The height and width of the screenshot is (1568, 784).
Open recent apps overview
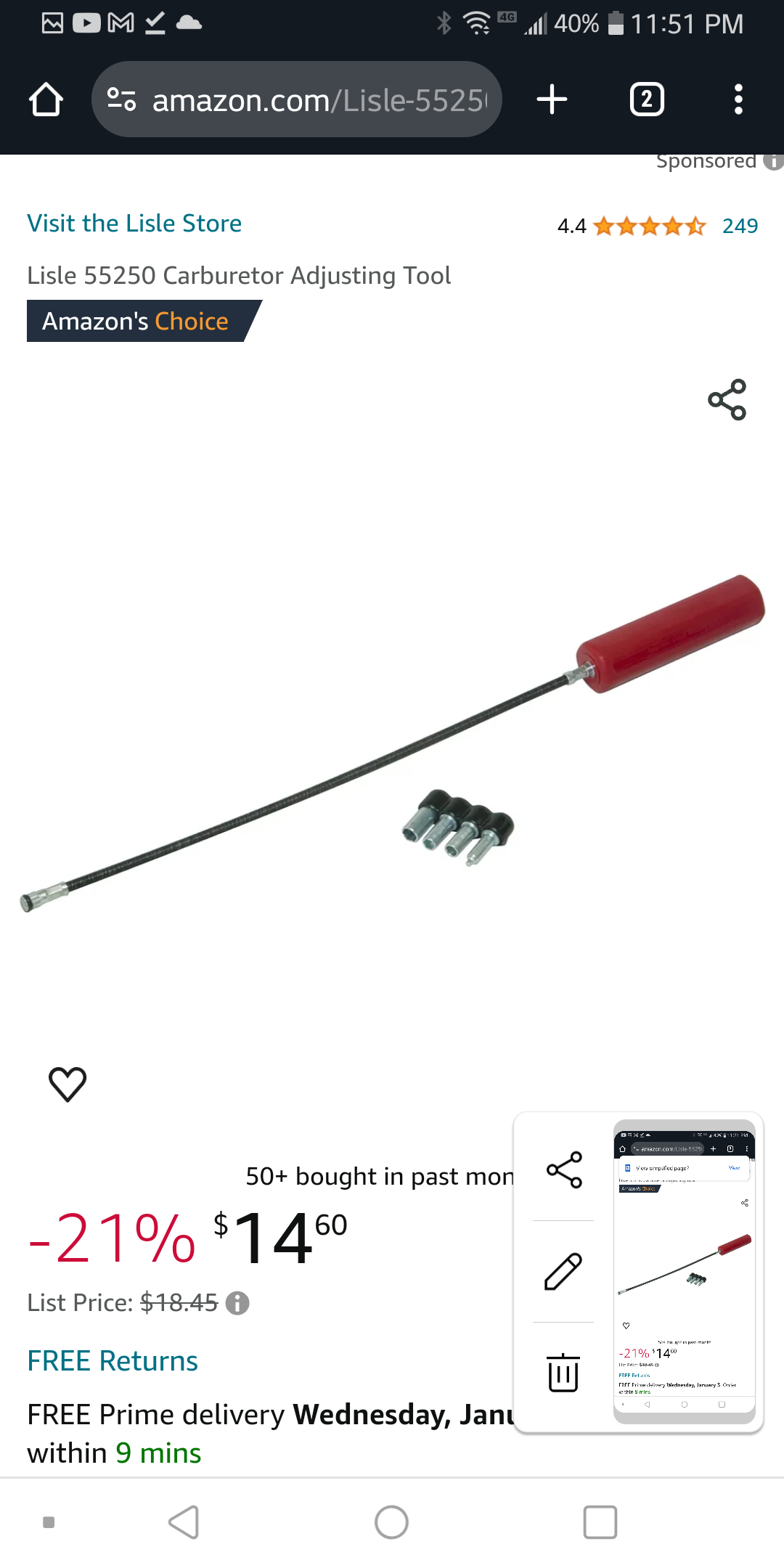click(600, 1522)
